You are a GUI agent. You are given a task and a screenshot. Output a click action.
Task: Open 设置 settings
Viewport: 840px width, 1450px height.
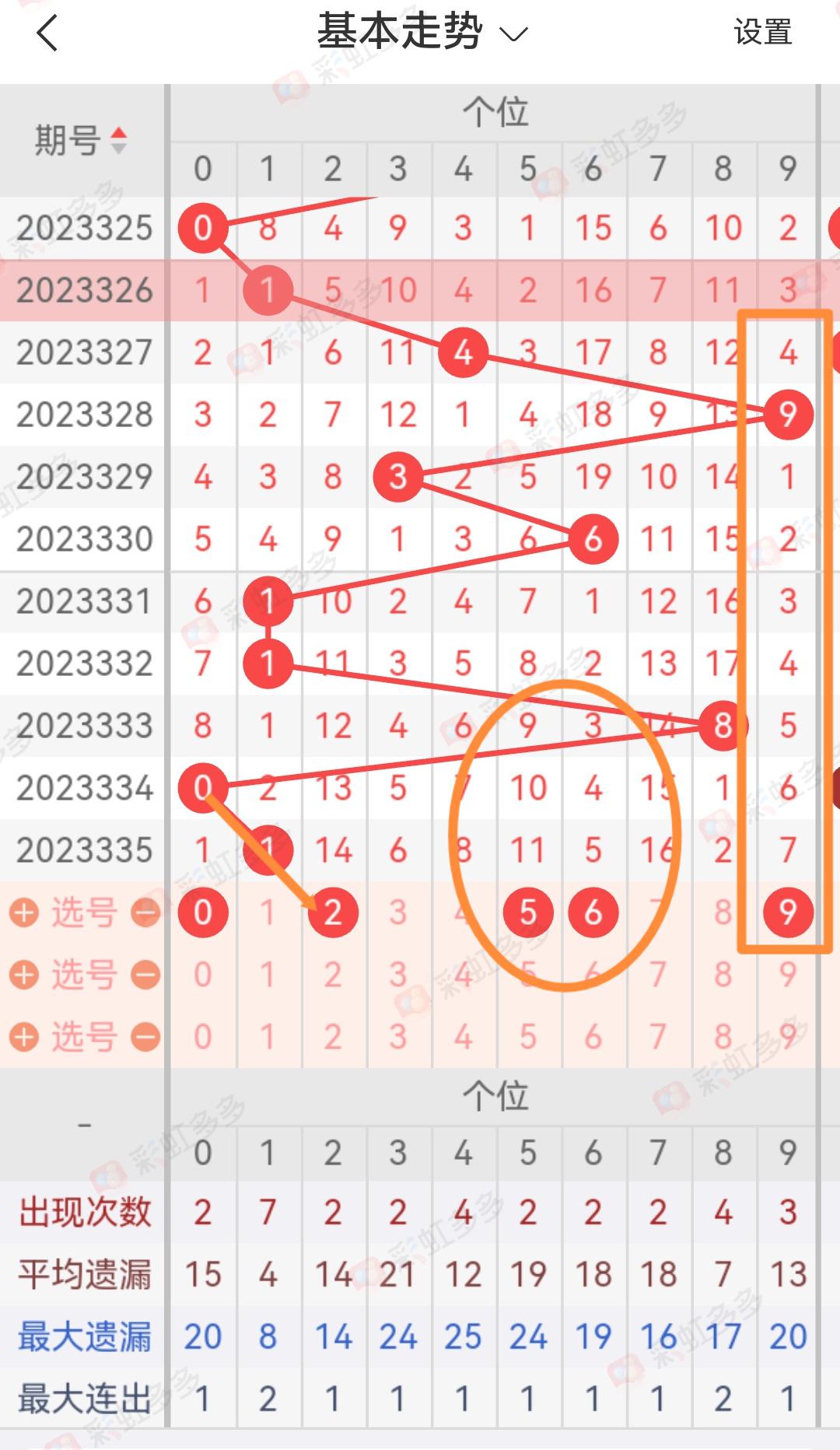[762, 33]
